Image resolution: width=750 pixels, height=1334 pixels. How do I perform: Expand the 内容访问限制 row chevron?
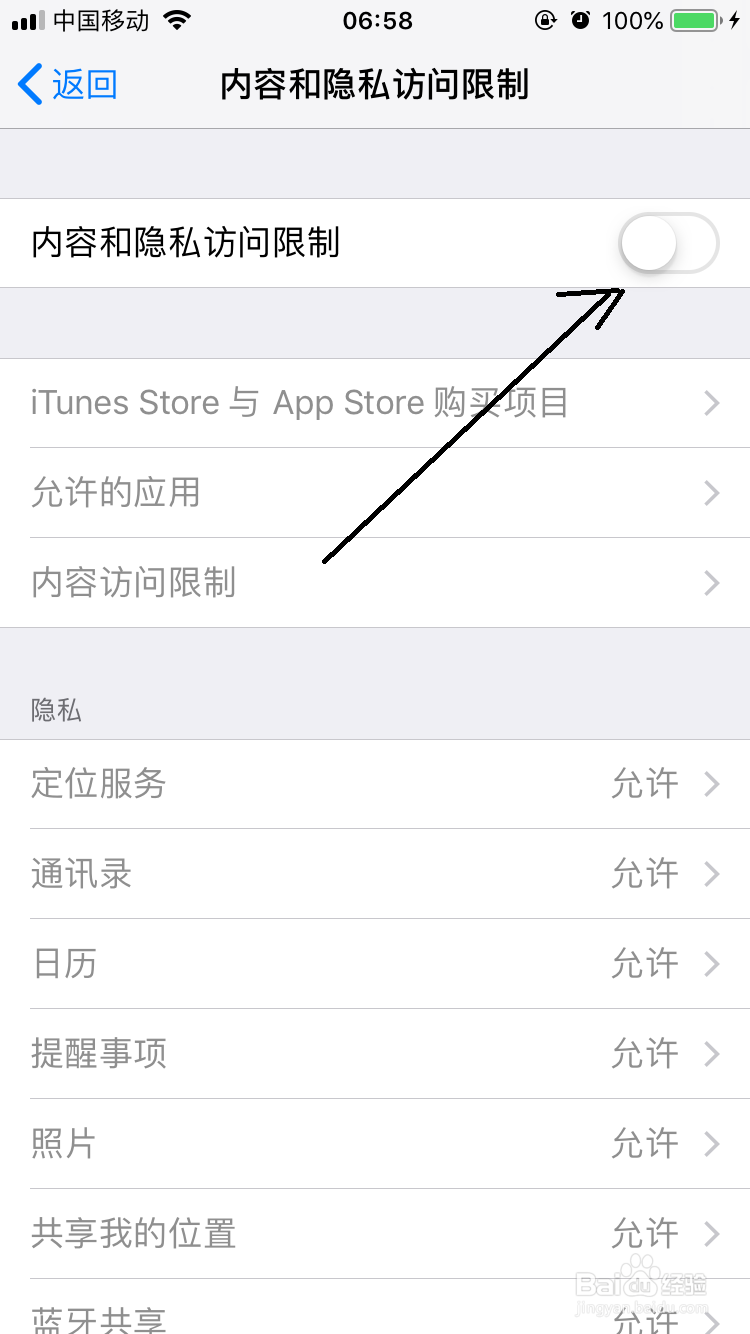(711, 583)
